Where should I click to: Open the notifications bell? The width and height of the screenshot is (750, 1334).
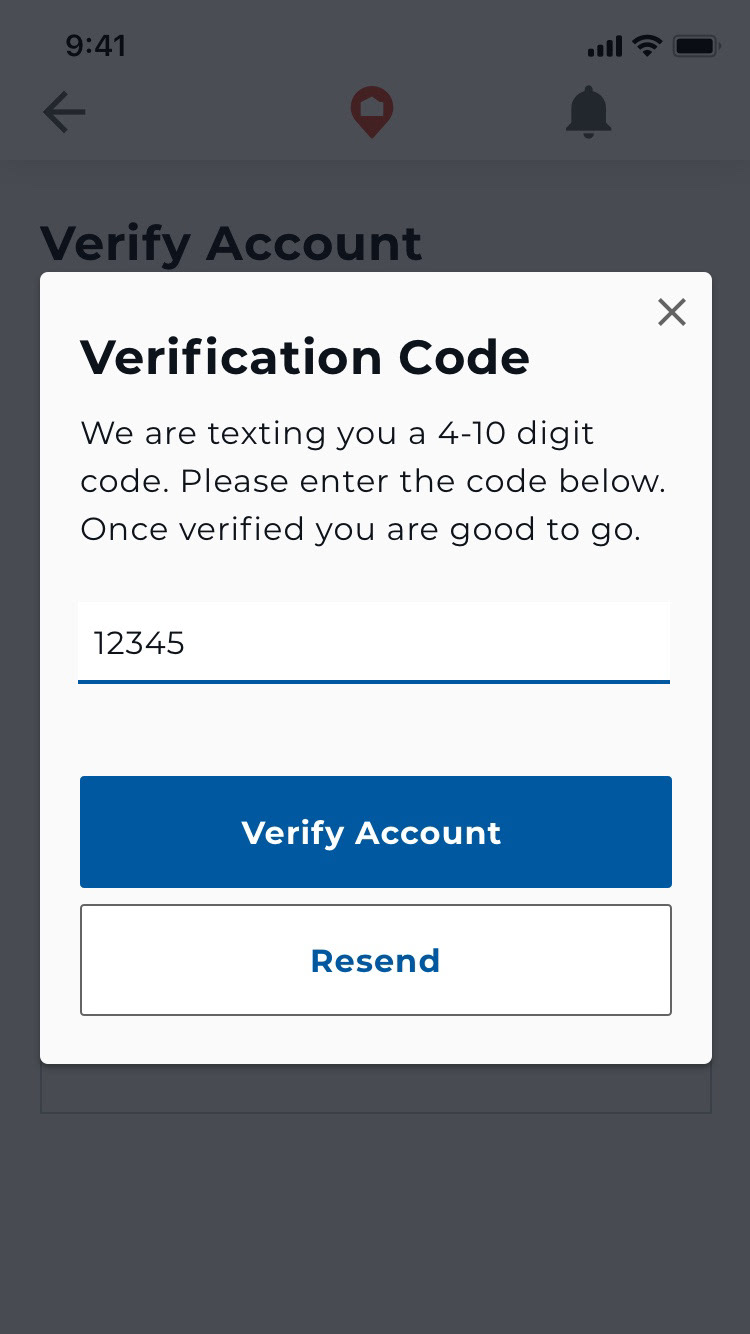[588, 112]
